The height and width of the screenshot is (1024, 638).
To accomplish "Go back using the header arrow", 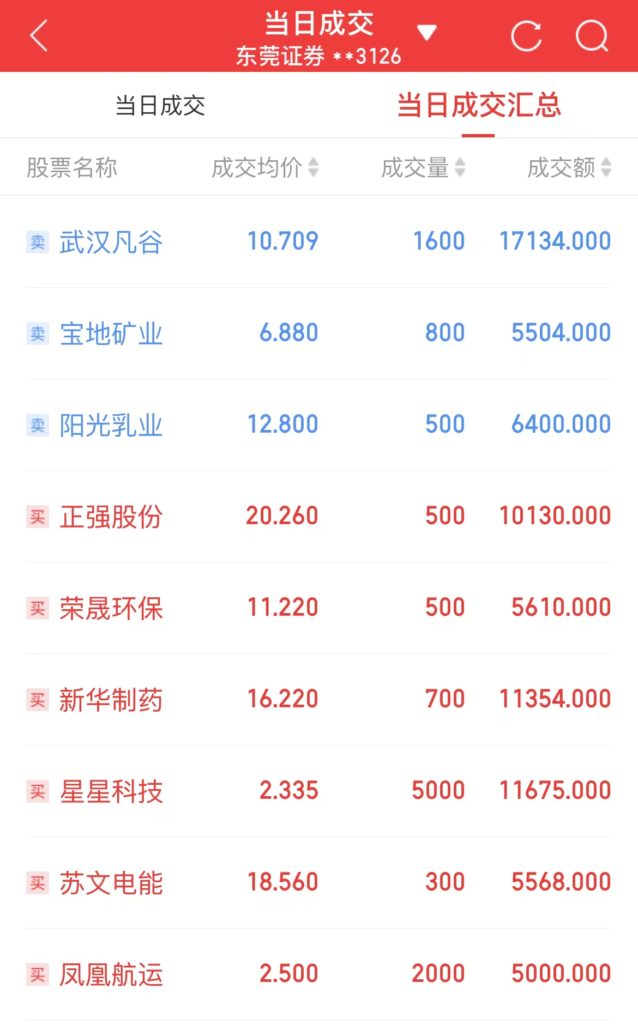I will click(39, 35).
